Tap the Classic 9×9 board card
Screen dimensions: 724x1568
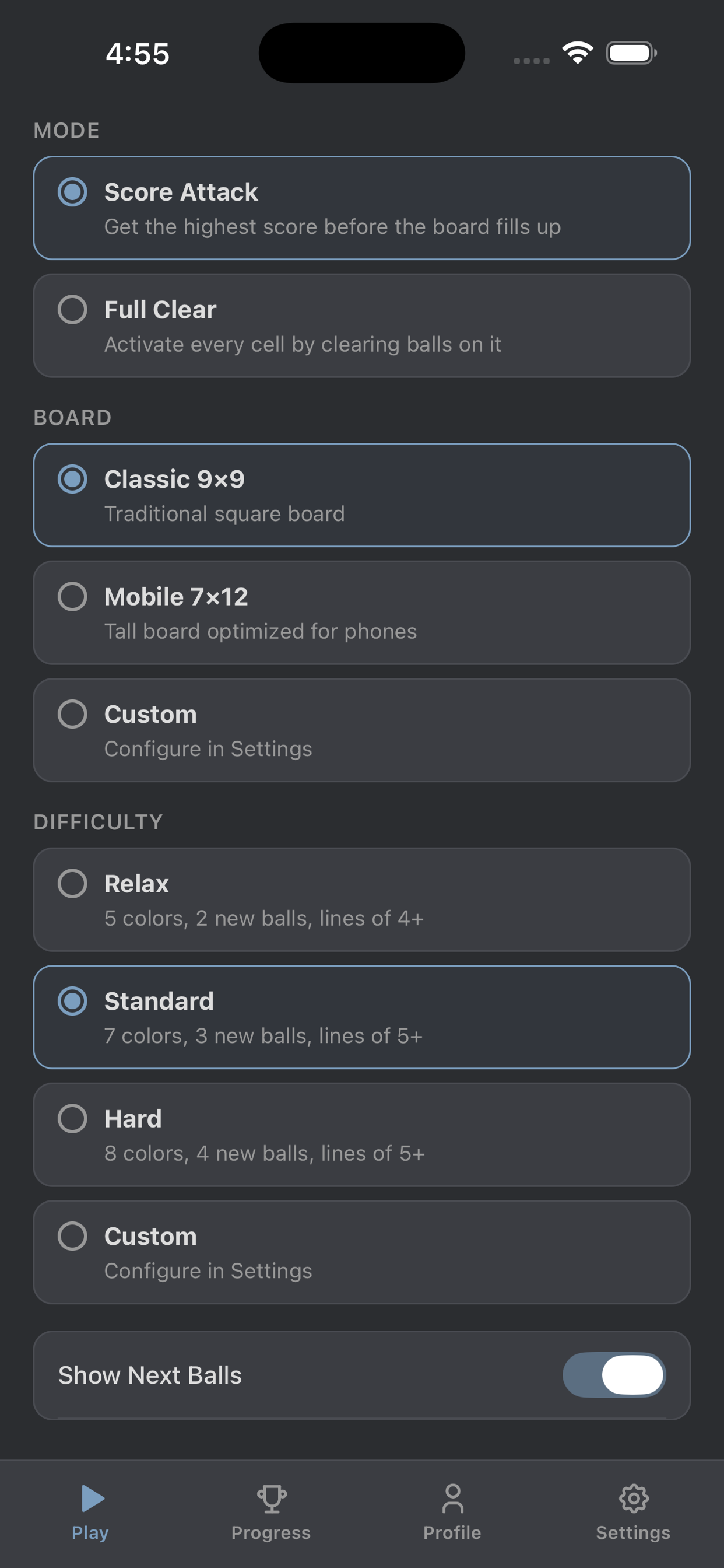pos(362,494)
